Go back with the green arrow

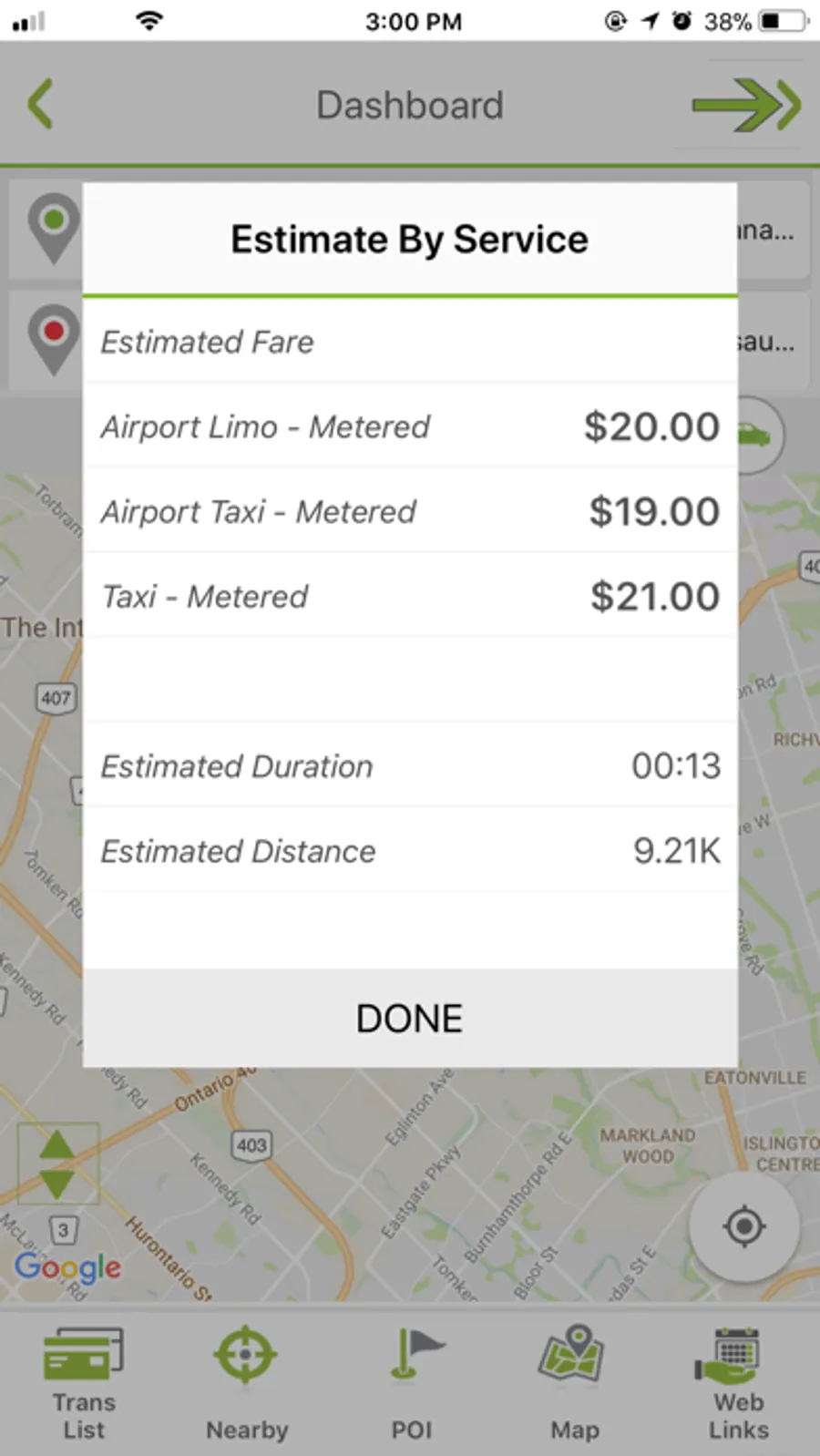(x=41, y=105)
